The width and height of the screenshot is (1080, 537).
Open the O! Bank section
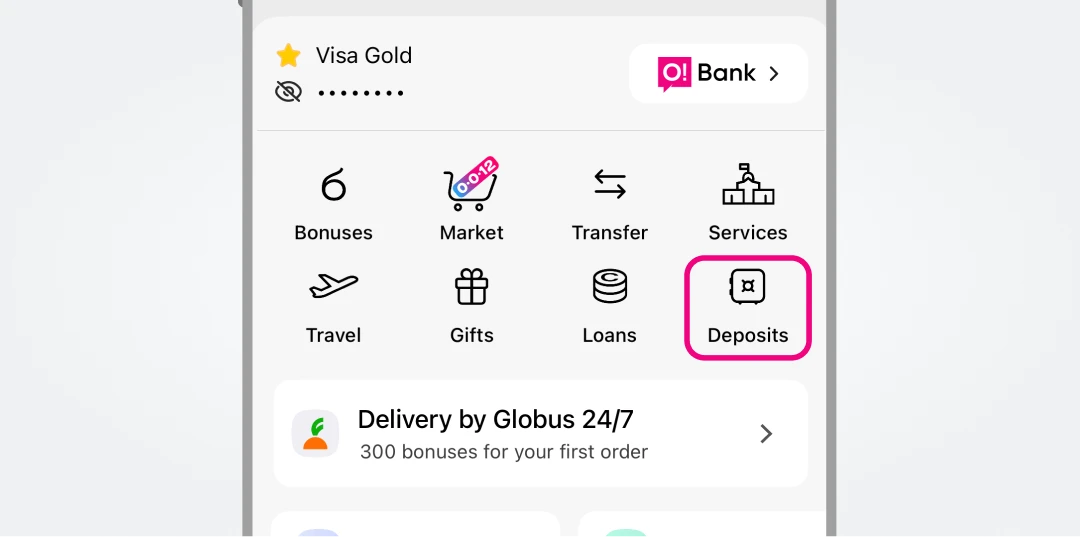tap(718, 73)
